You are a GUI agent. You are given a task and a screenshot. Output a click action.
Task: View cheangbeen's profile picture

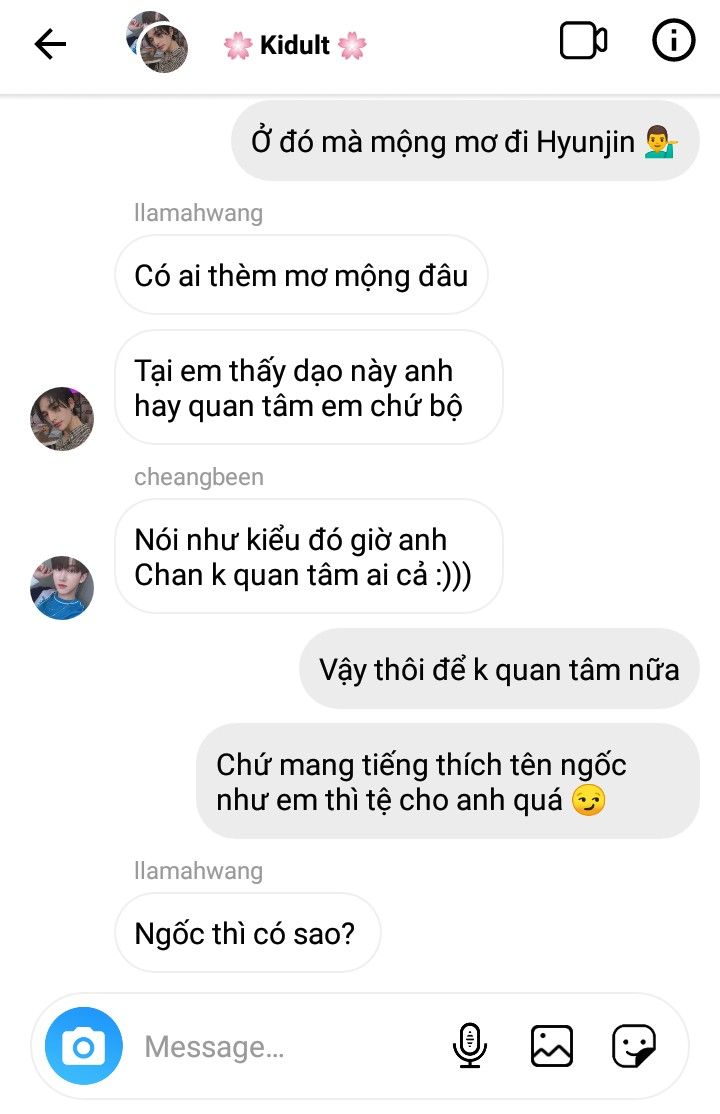tap(62, 587)
